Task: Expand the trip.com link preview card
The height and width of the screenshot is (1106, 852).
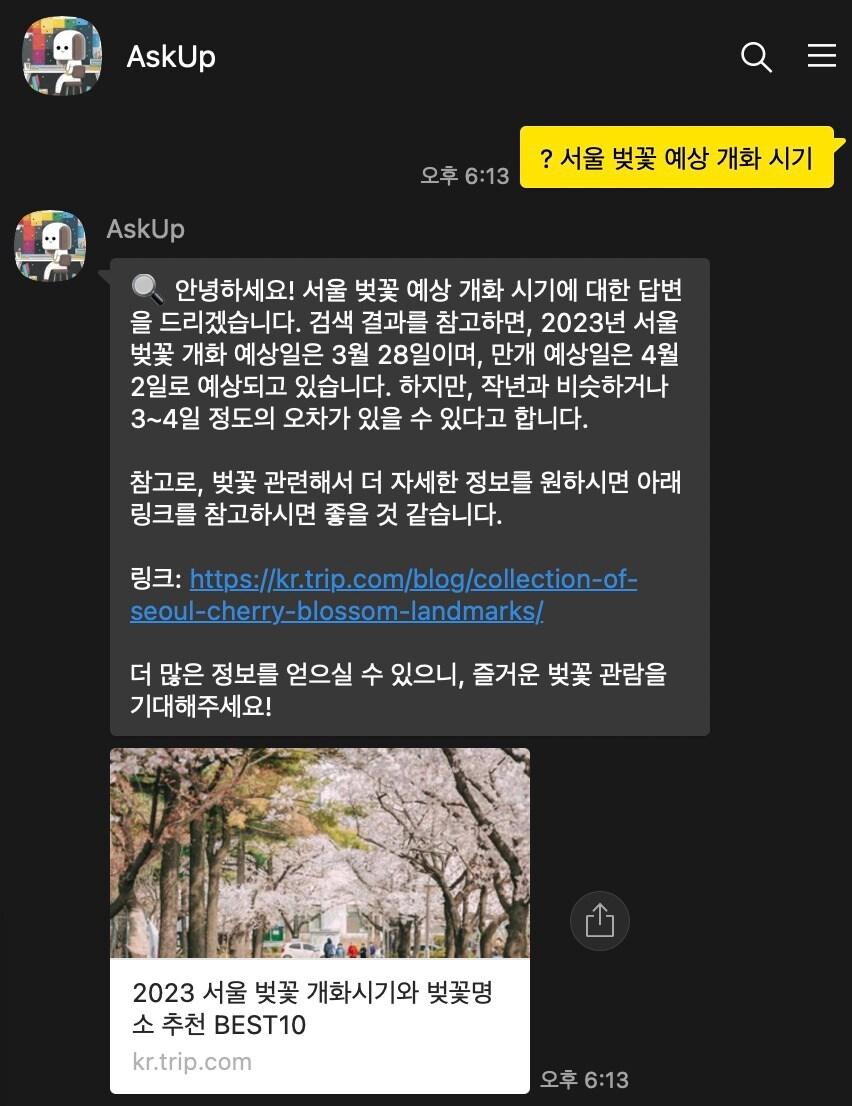Action: pos(320,920)
